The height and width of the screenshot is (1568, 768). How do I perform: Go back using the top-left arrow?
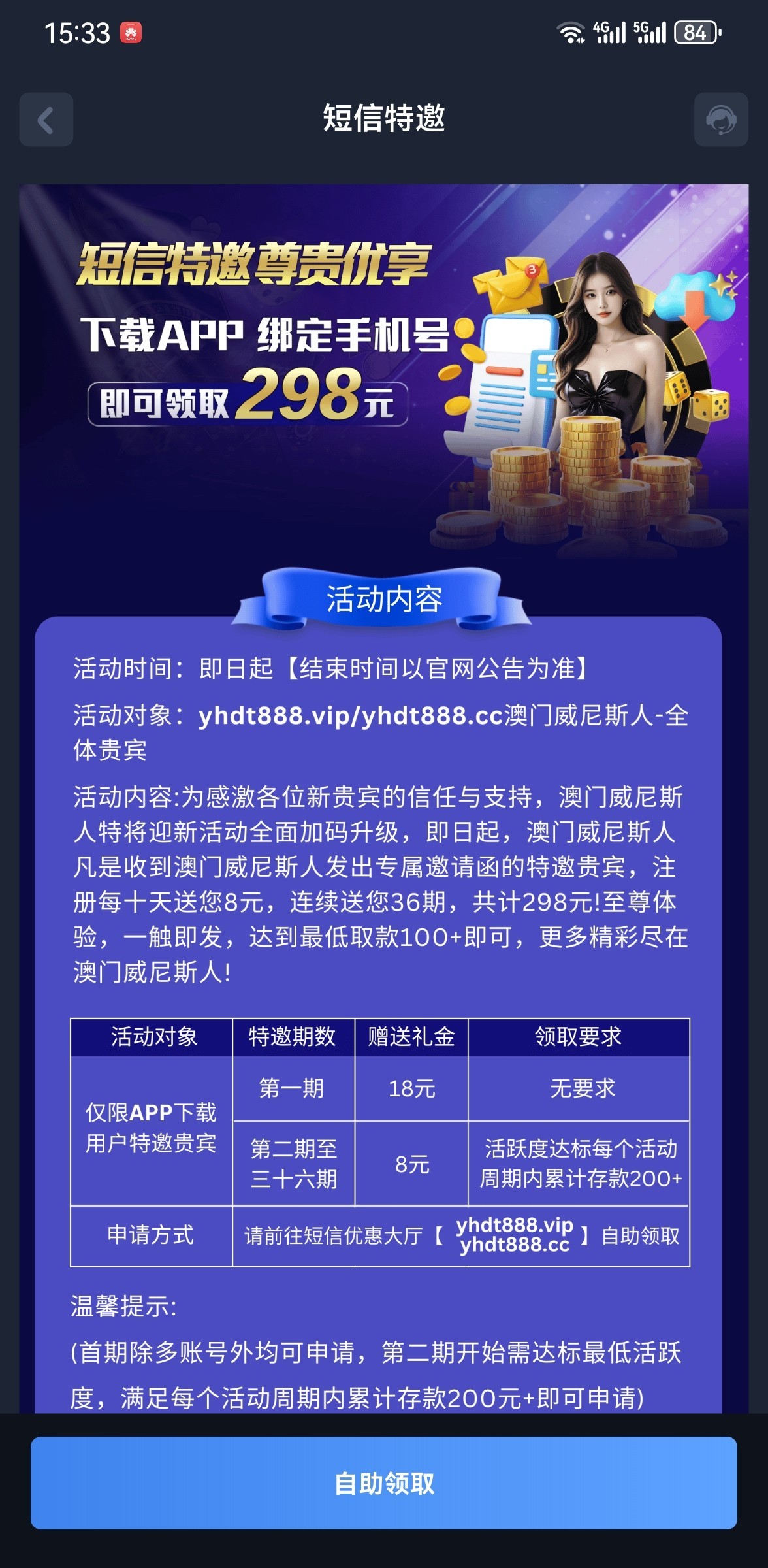(x=46, y=120)
